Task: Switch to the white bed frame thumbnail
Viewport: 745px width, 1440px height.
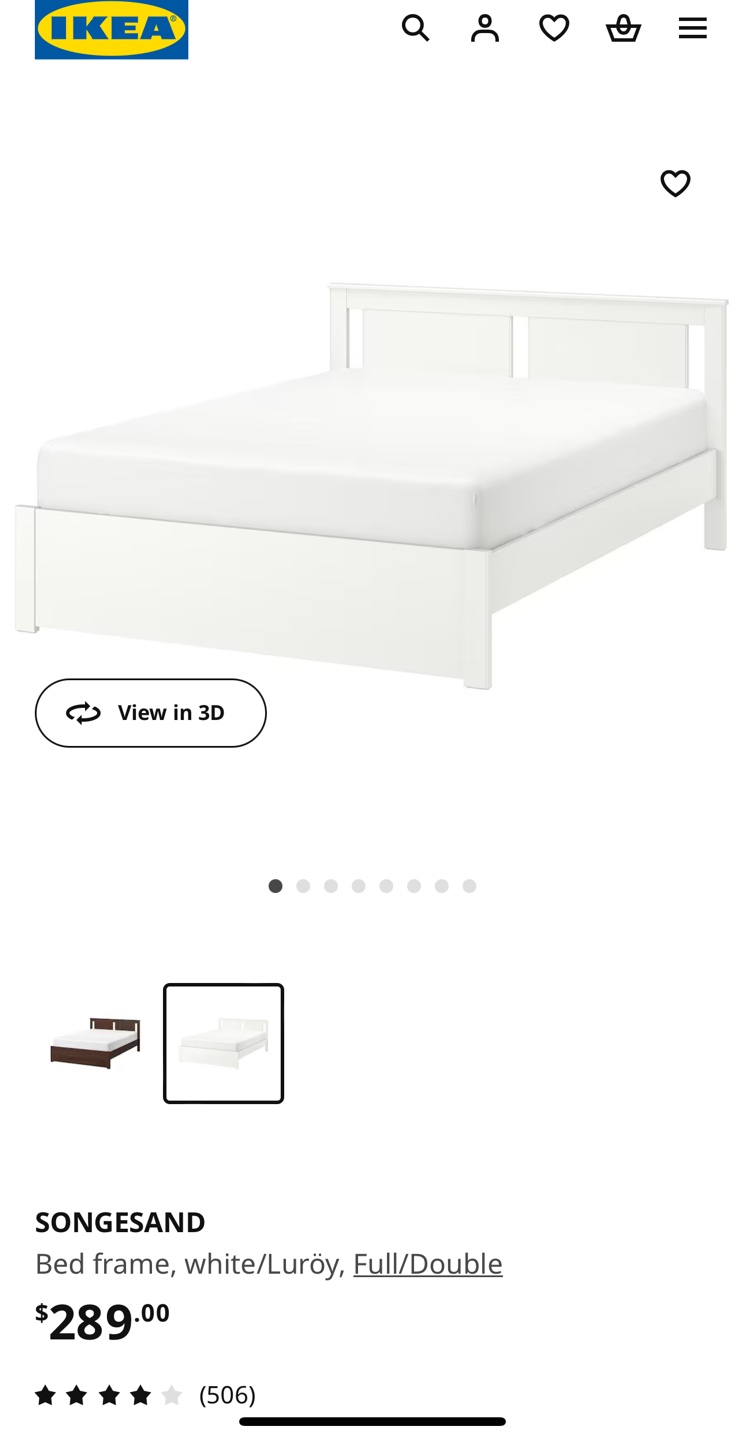Action: (223, 1044)
